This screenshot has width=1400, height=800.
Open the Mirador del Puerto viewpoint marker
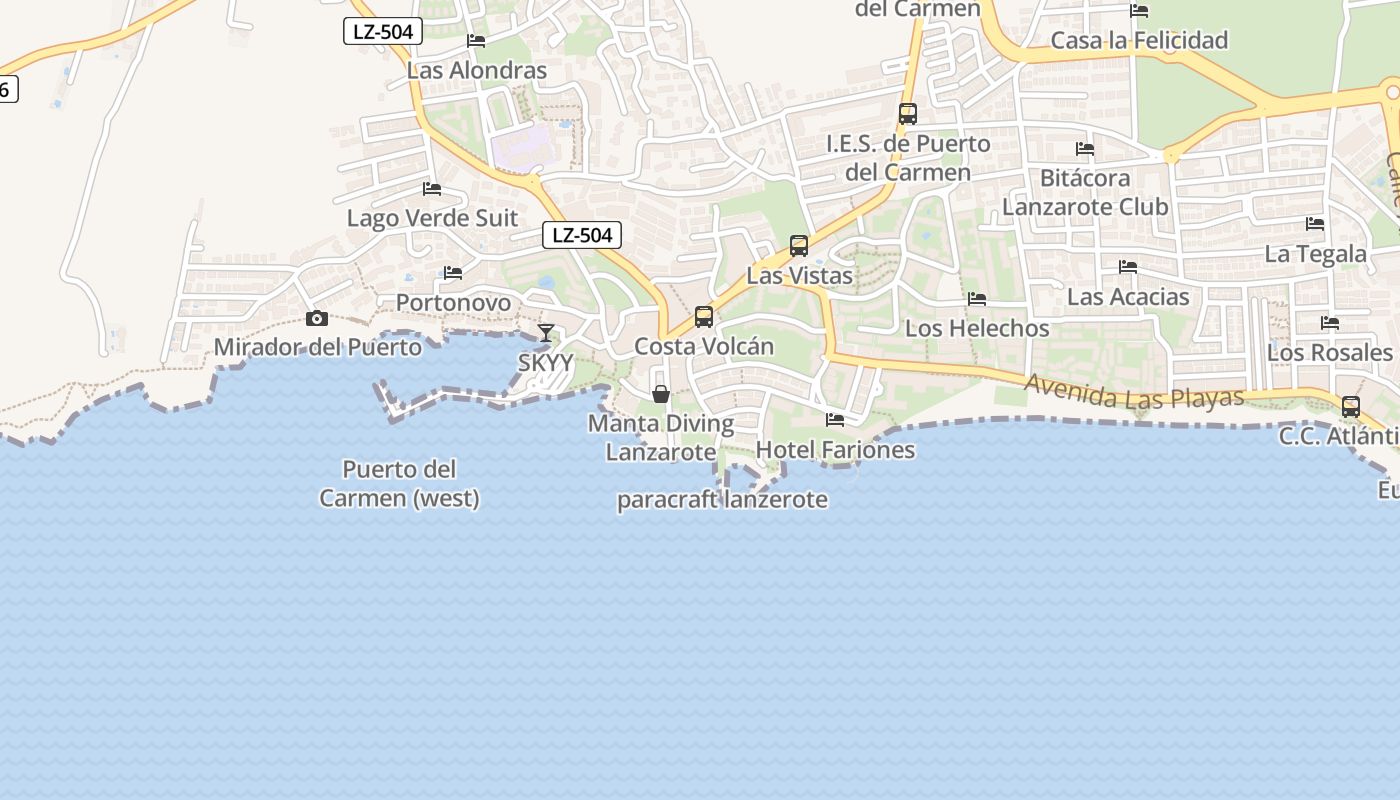click(x=317, y=319)
